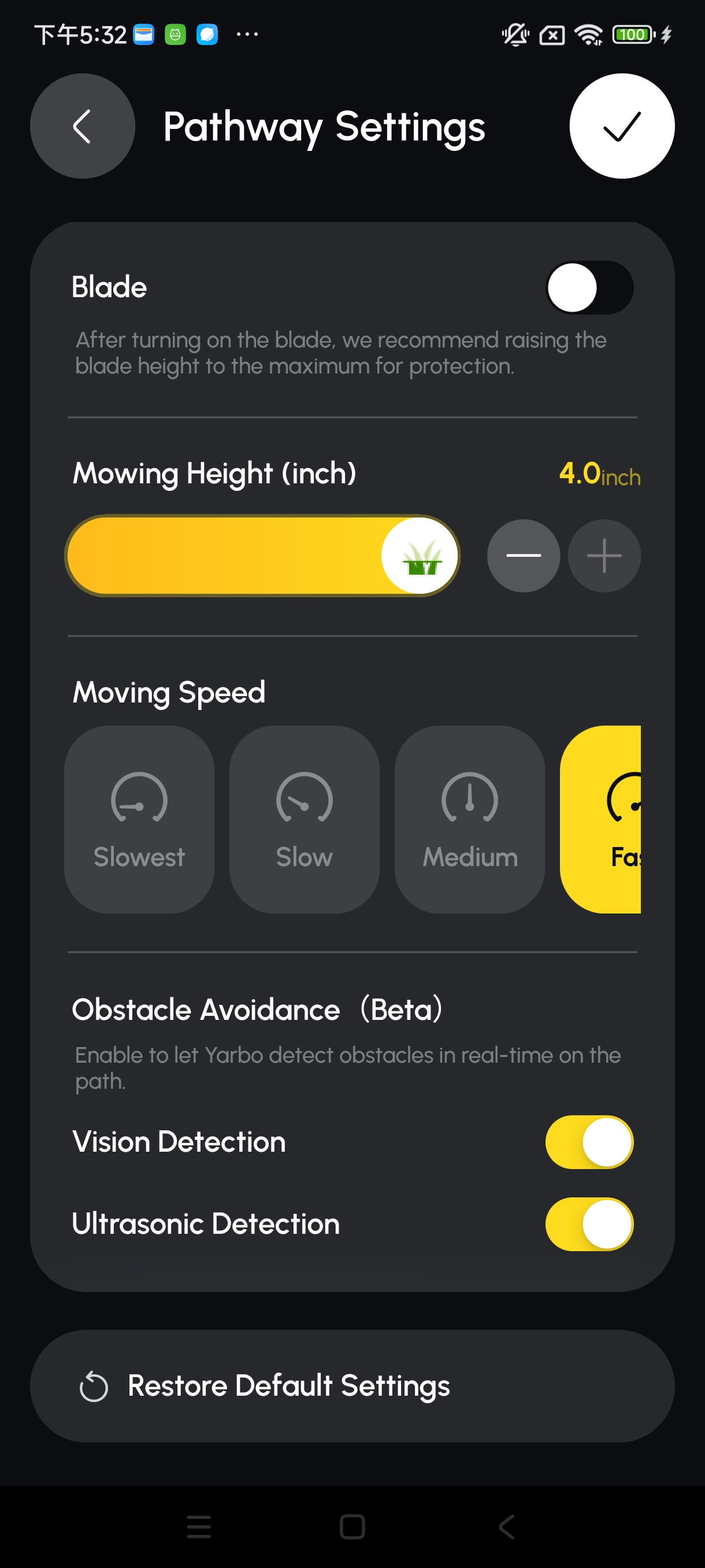This screenshot has width=705, height=1568.
Task: Select Slowest moving speed
Action: (139, 819)
